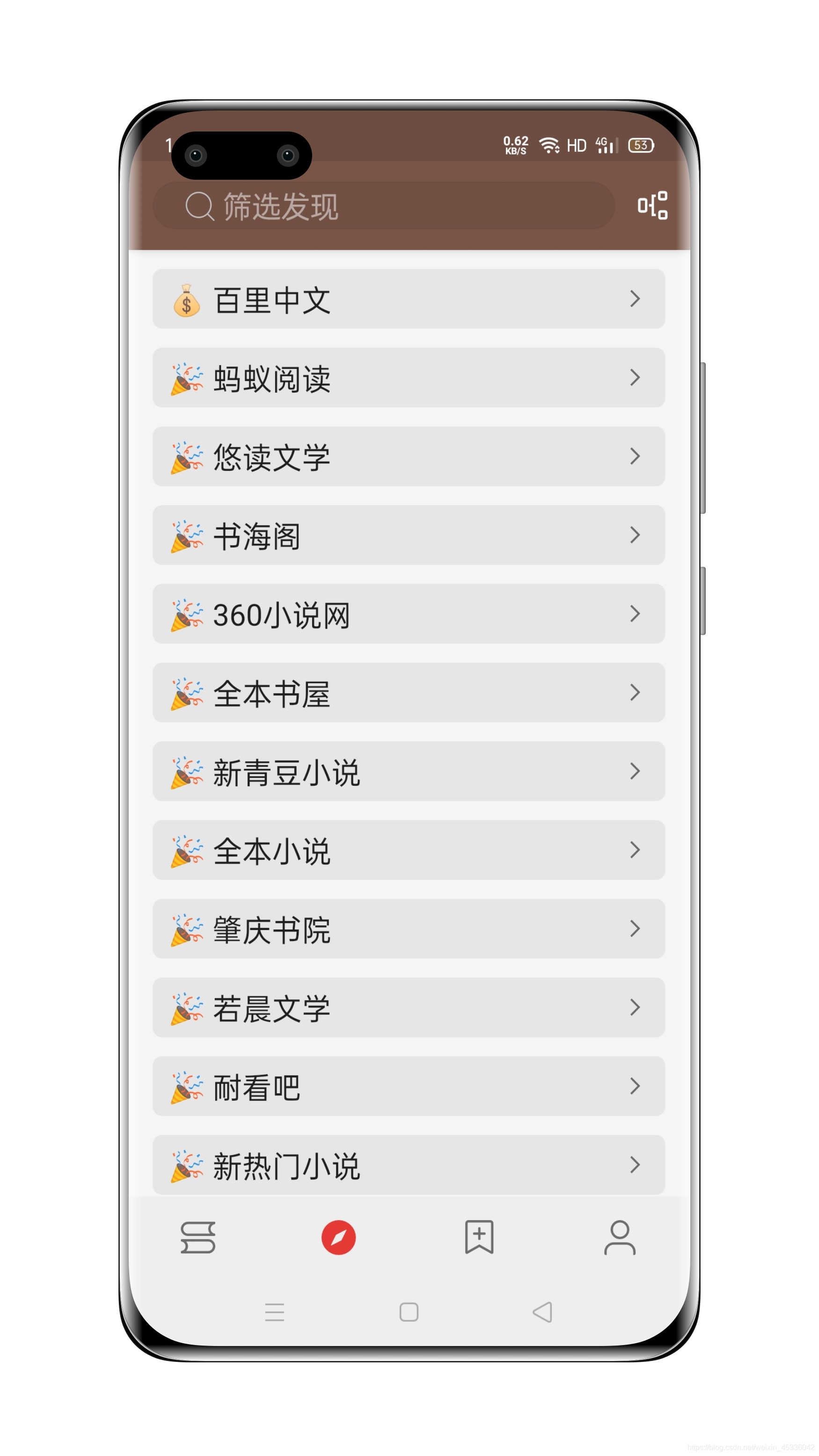
Task: Tap the system back button
Action: (542, 1312)
